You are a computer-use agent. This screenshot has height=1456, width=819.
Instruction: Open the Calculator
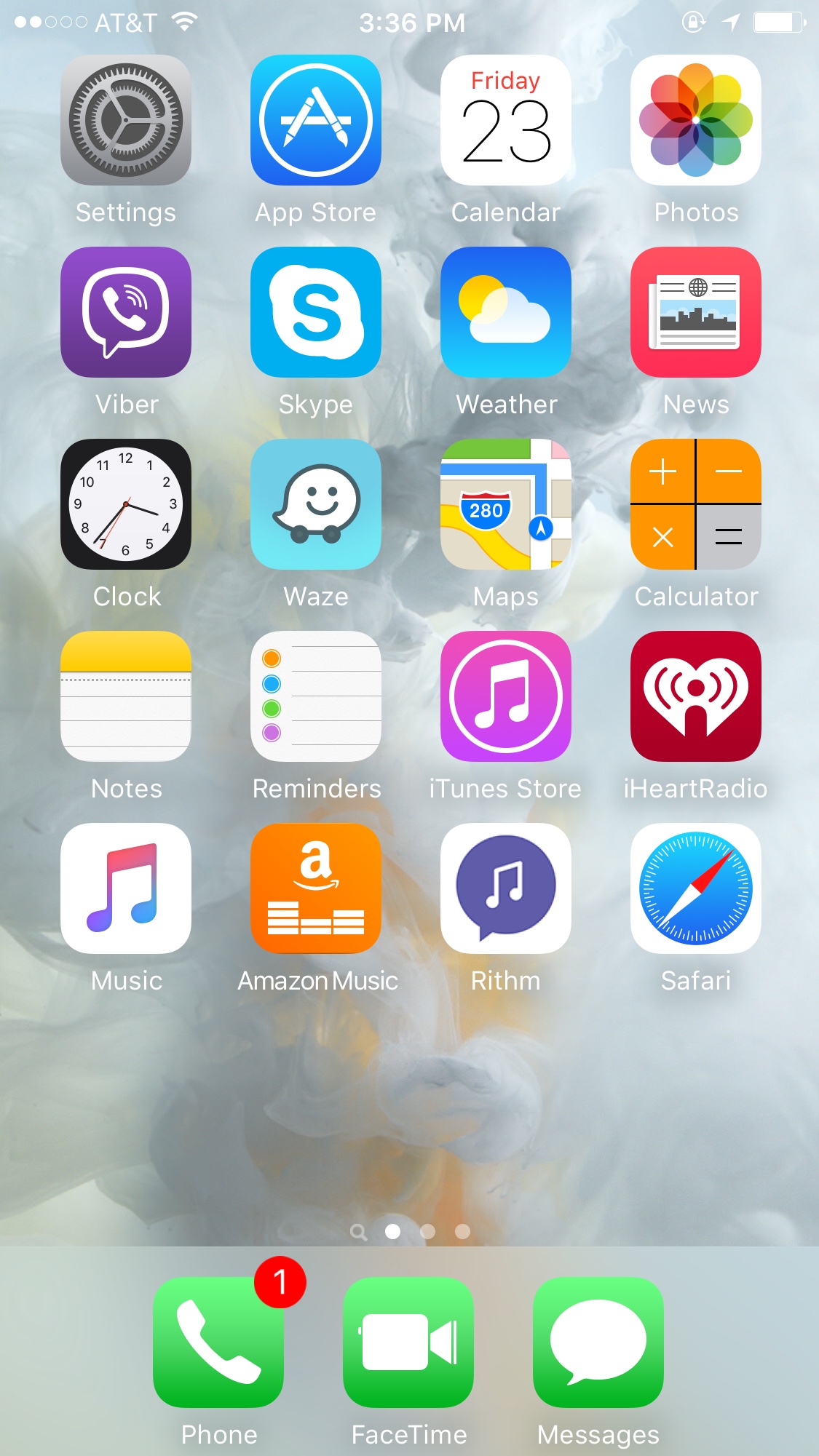[696, 504]
